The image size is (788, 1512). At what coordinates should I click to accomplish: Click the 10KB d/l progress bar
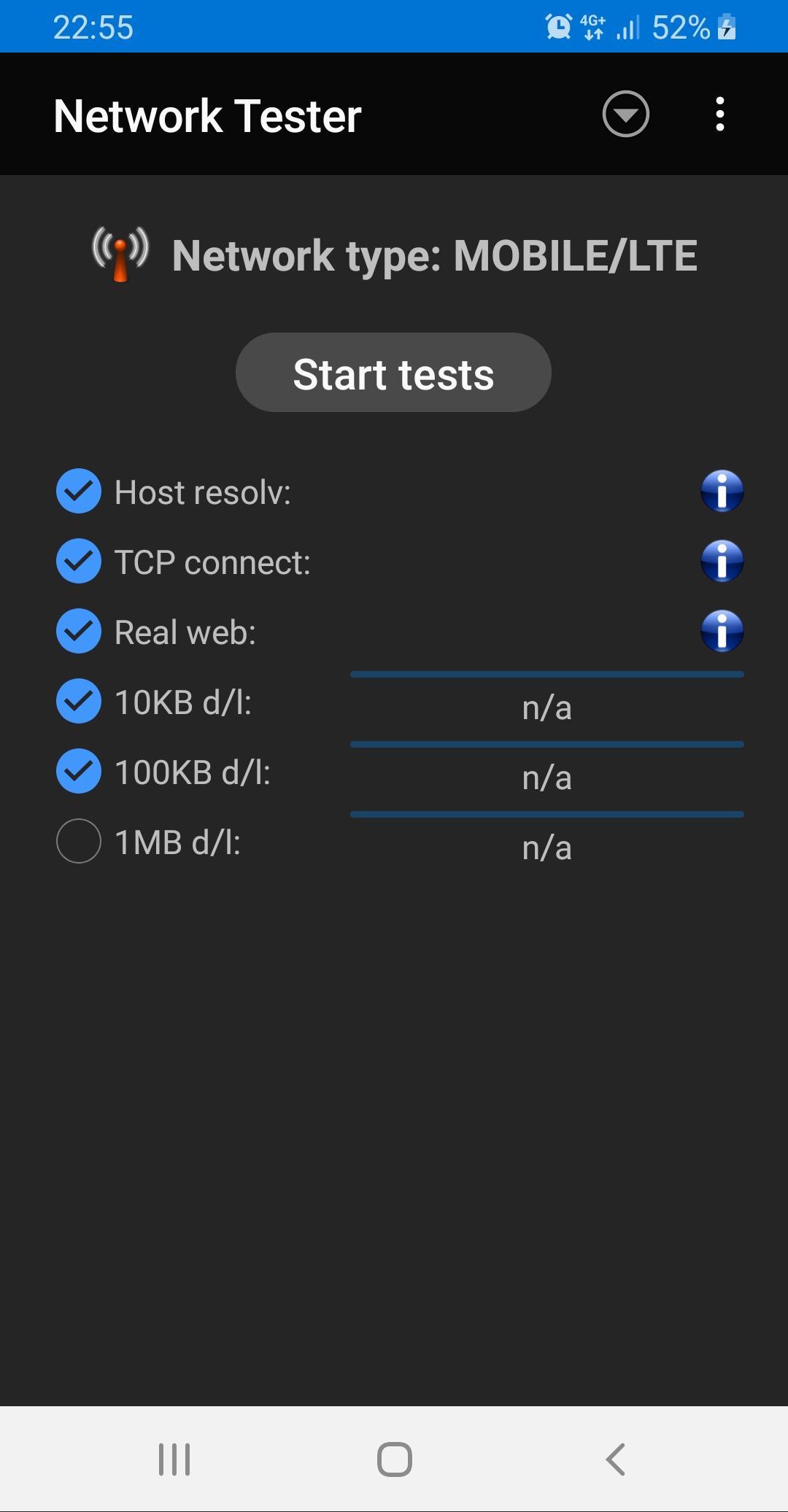(547, 674)
